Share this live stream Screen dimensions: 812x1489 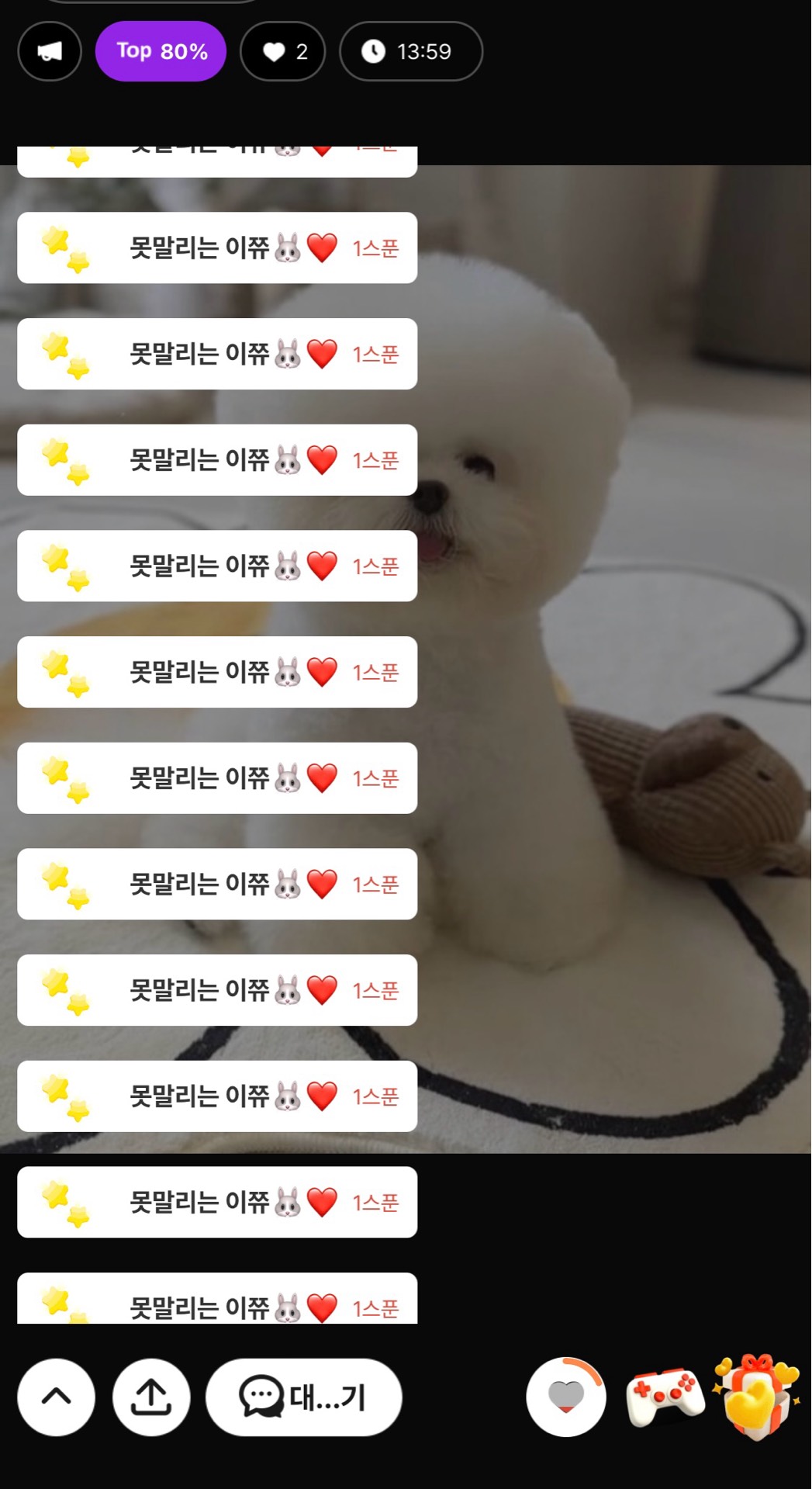(151, 1397)
